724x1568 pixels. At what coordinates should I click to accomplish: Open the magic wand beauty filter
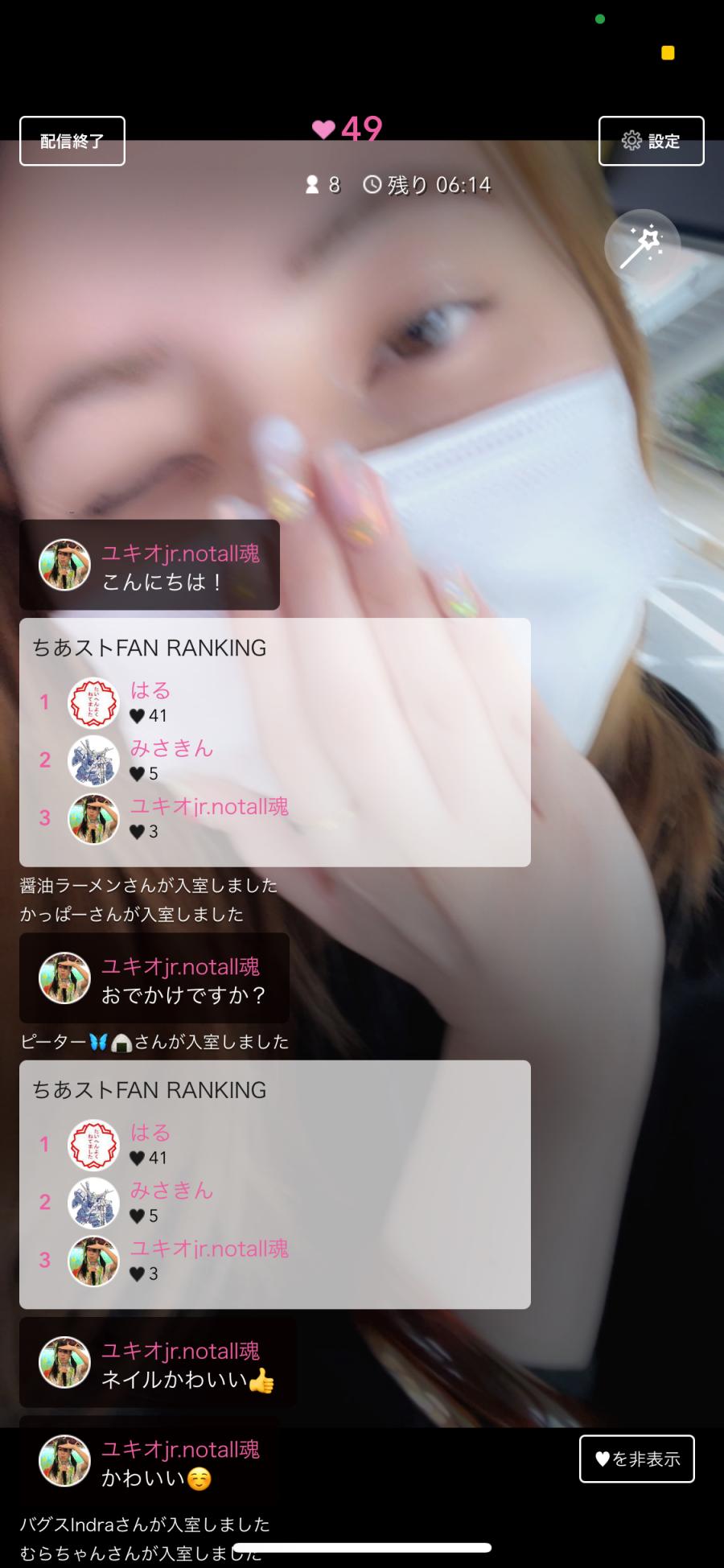pyautogui.click(x=641, y=247)
